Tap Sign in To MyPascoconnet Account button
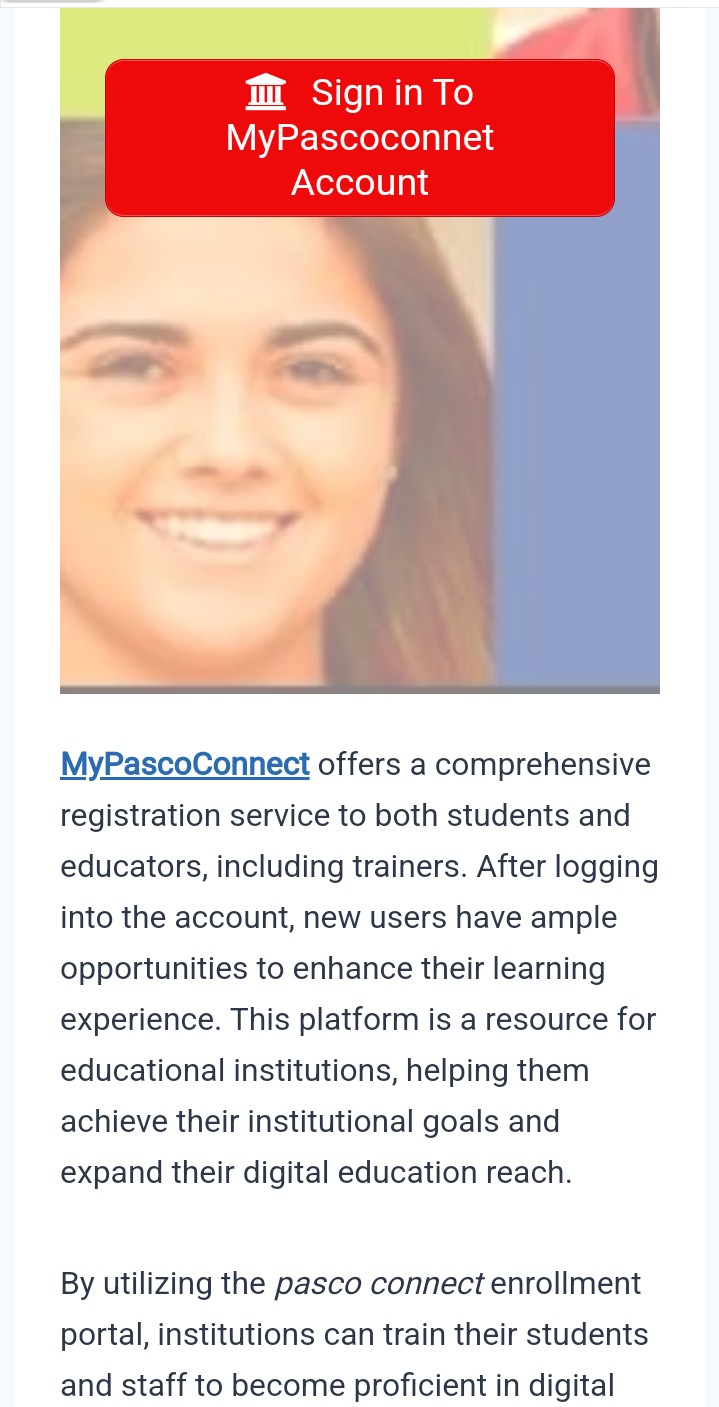719x1407 pixels. coord(360,138)
